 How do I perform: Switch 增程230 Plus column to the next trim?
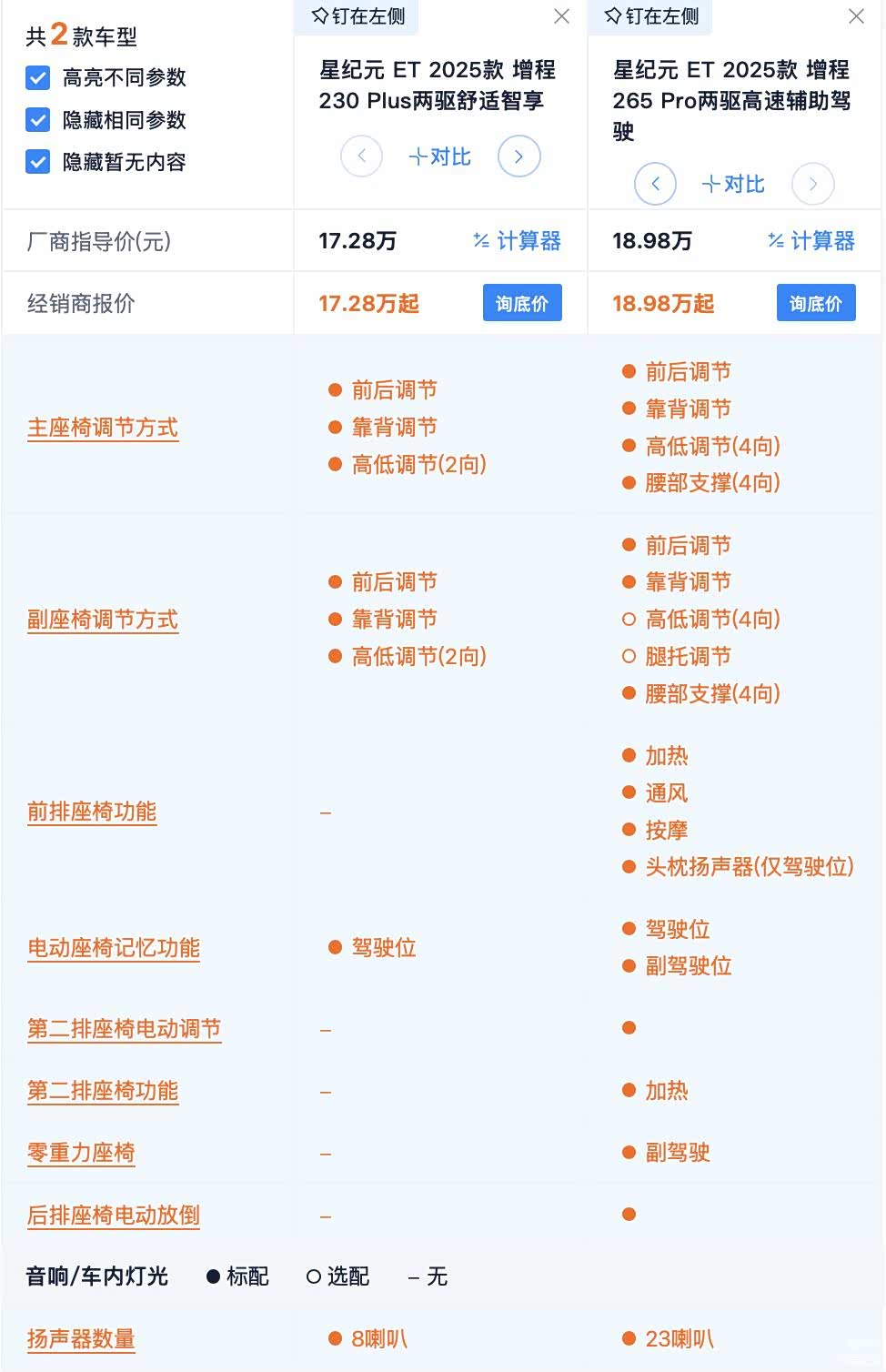click(x=519, y=156)
